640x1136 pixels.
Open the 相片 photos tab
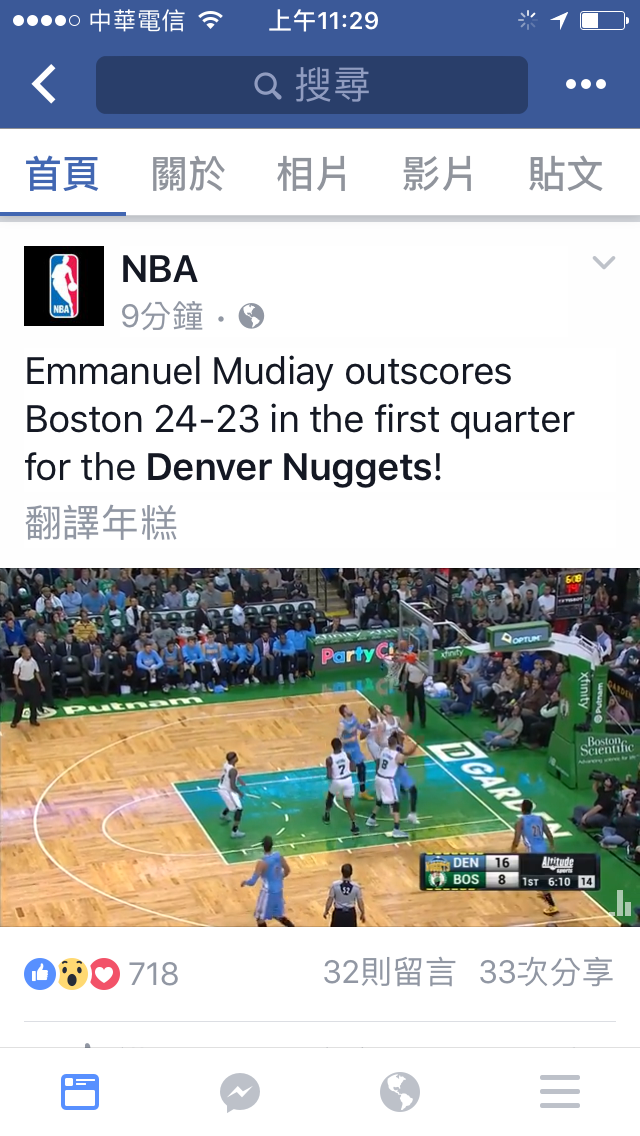(313, 174)
